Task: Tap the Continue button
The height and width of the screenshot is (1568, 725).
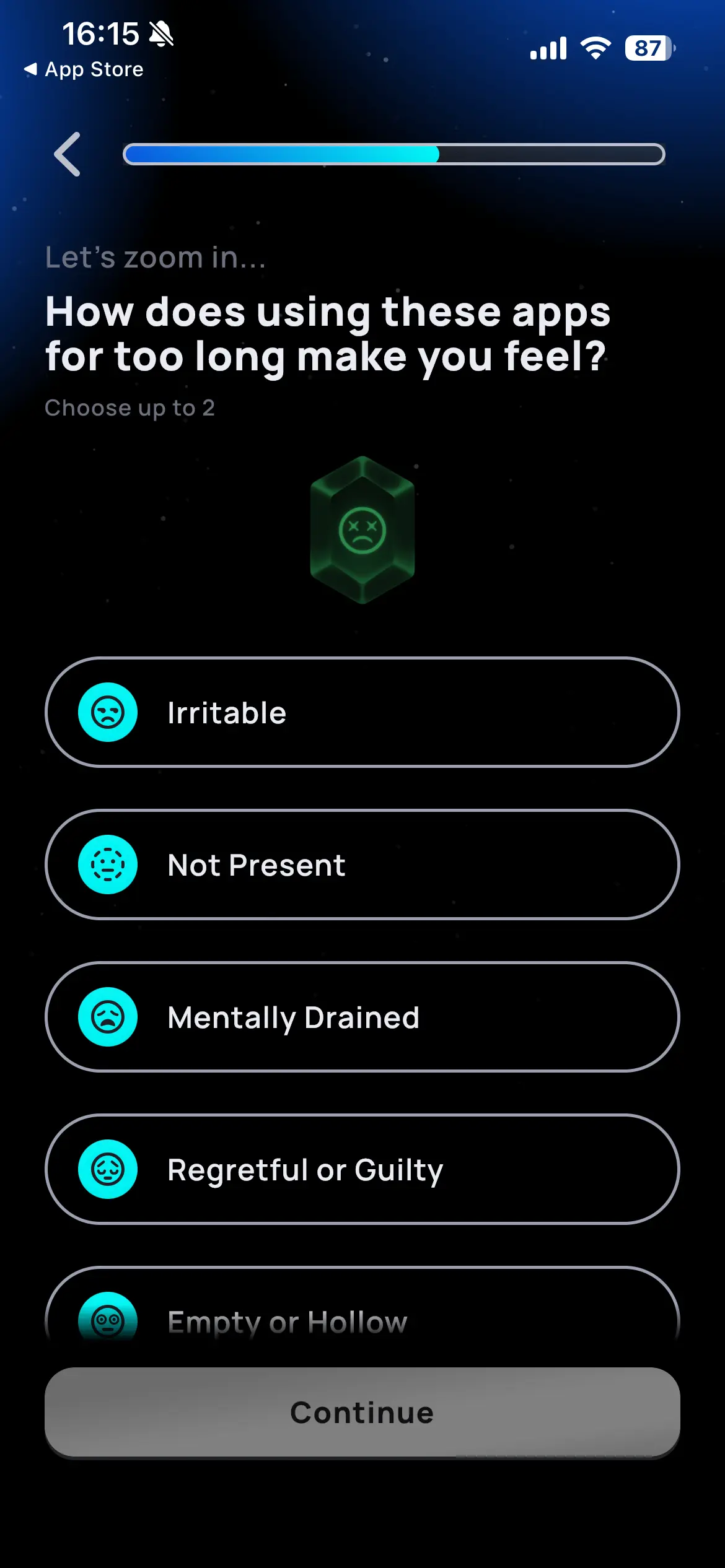Action: pos(362,1412)
